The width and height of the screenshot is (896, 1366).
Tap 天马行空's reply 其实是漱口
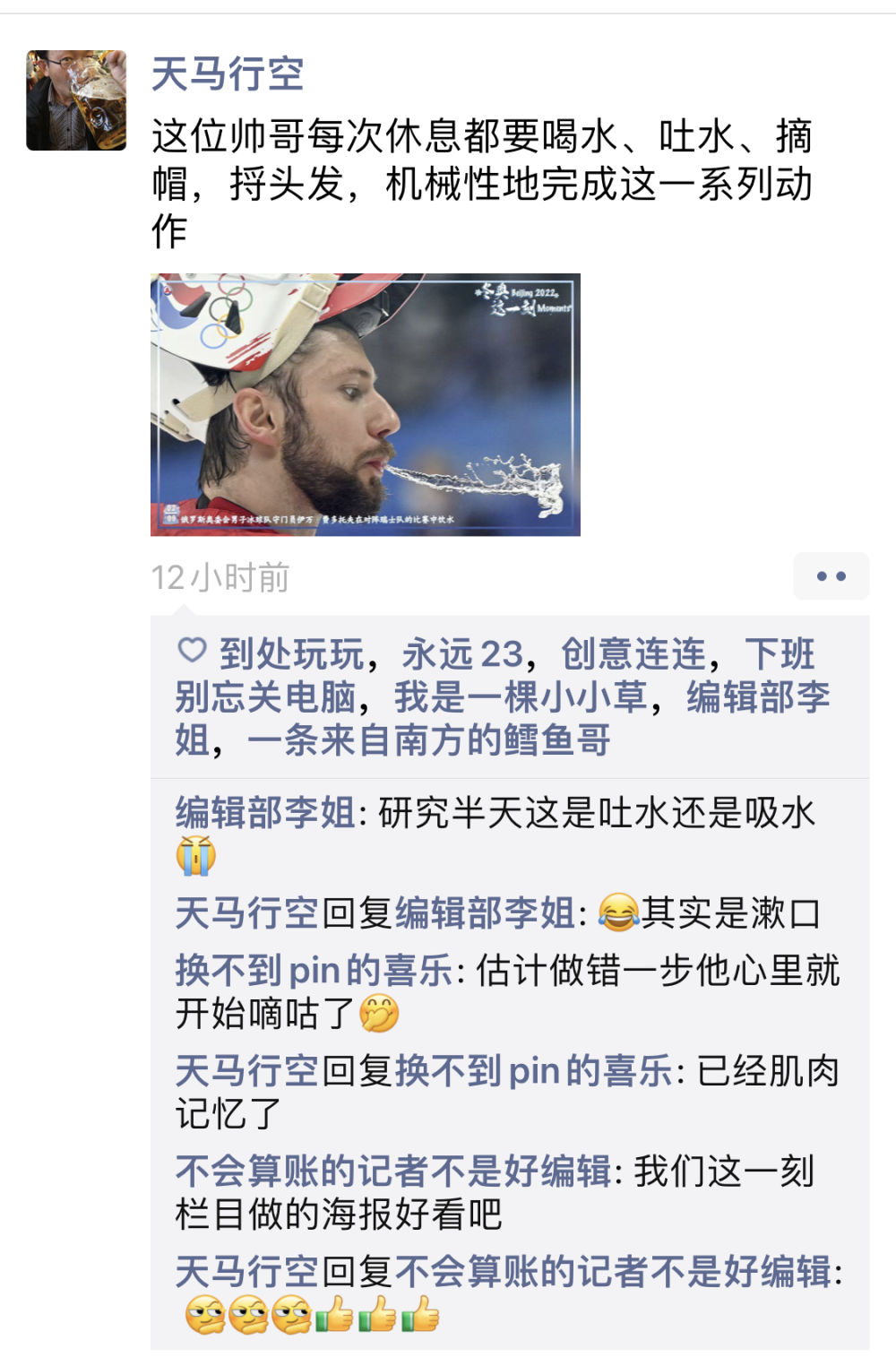(x=730, y=913)
